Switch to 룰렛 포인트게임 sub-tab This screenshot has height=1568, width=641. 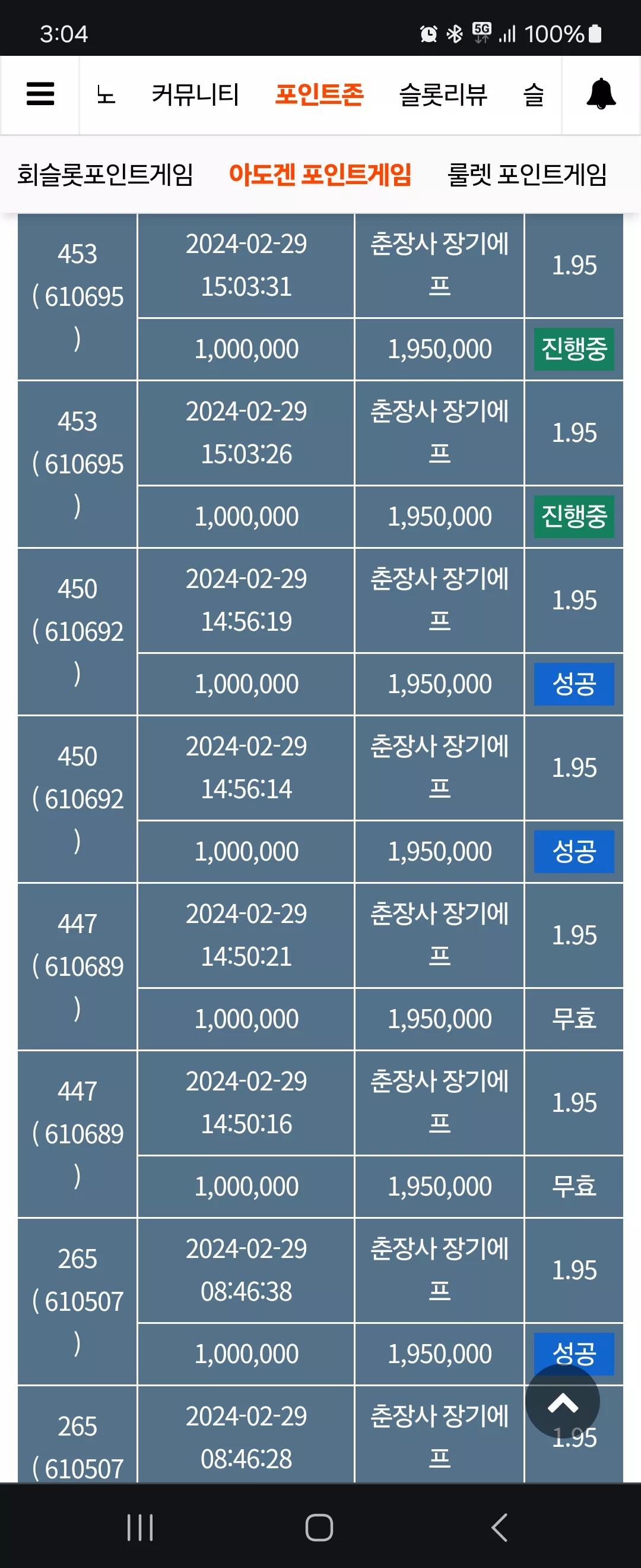click(527, 175)
